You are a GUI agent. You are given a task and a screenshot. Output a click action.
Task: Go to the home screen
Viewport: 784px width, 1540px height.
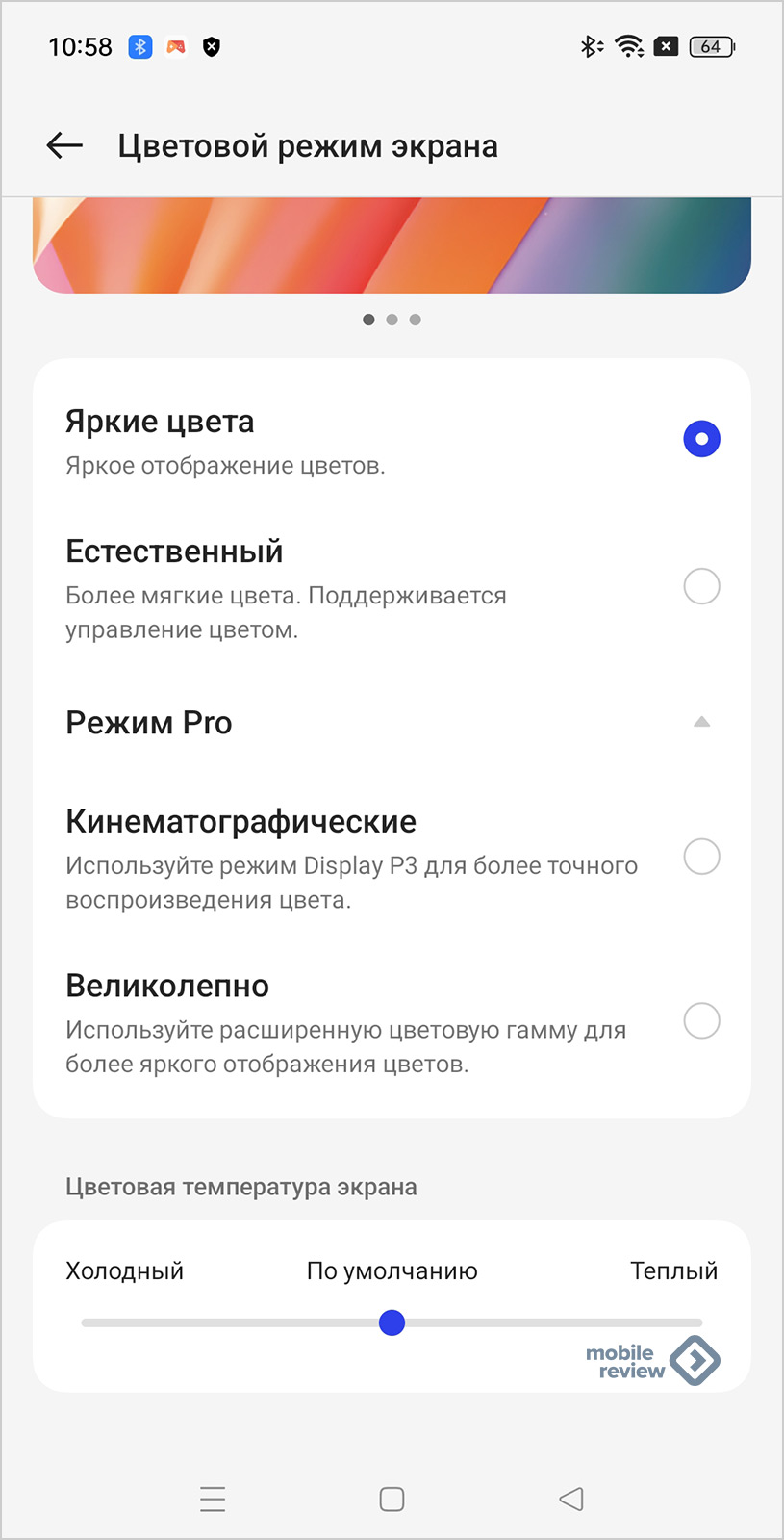392,1499
